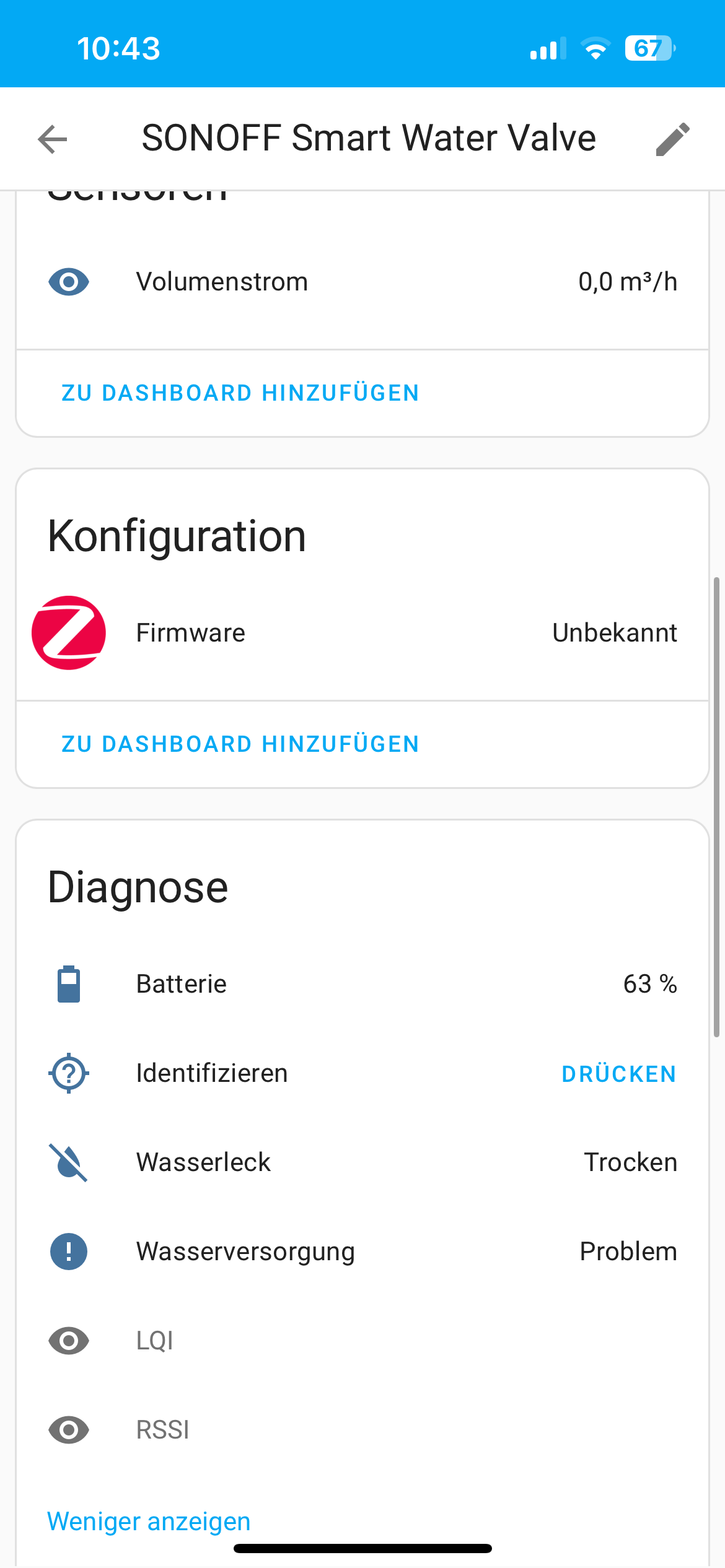Go back using the arrow icon
This screenshot has height=1568, width=725.
coord(53,139)
